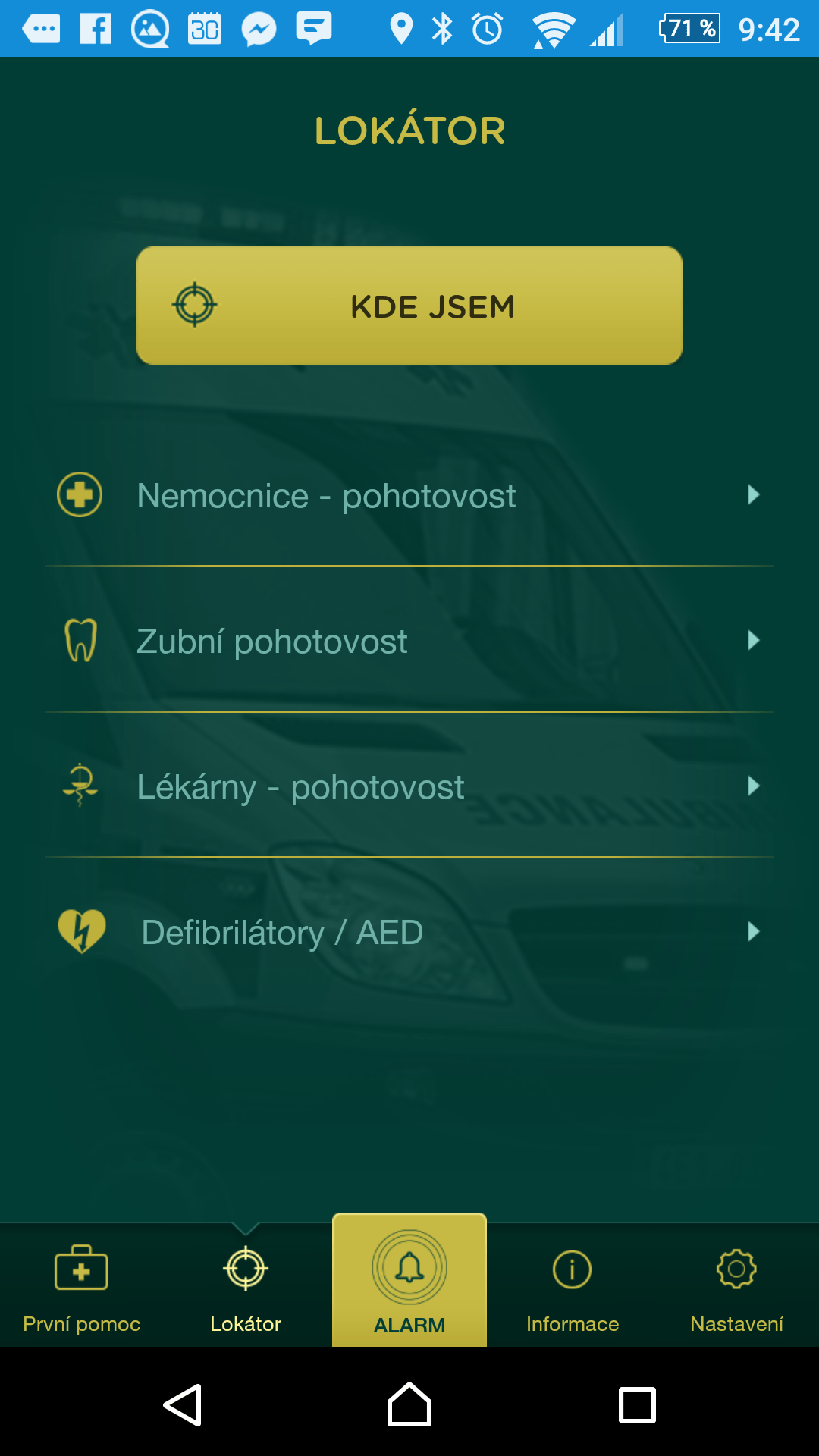
Task: Go back using the system back button
Action: 183,1405
